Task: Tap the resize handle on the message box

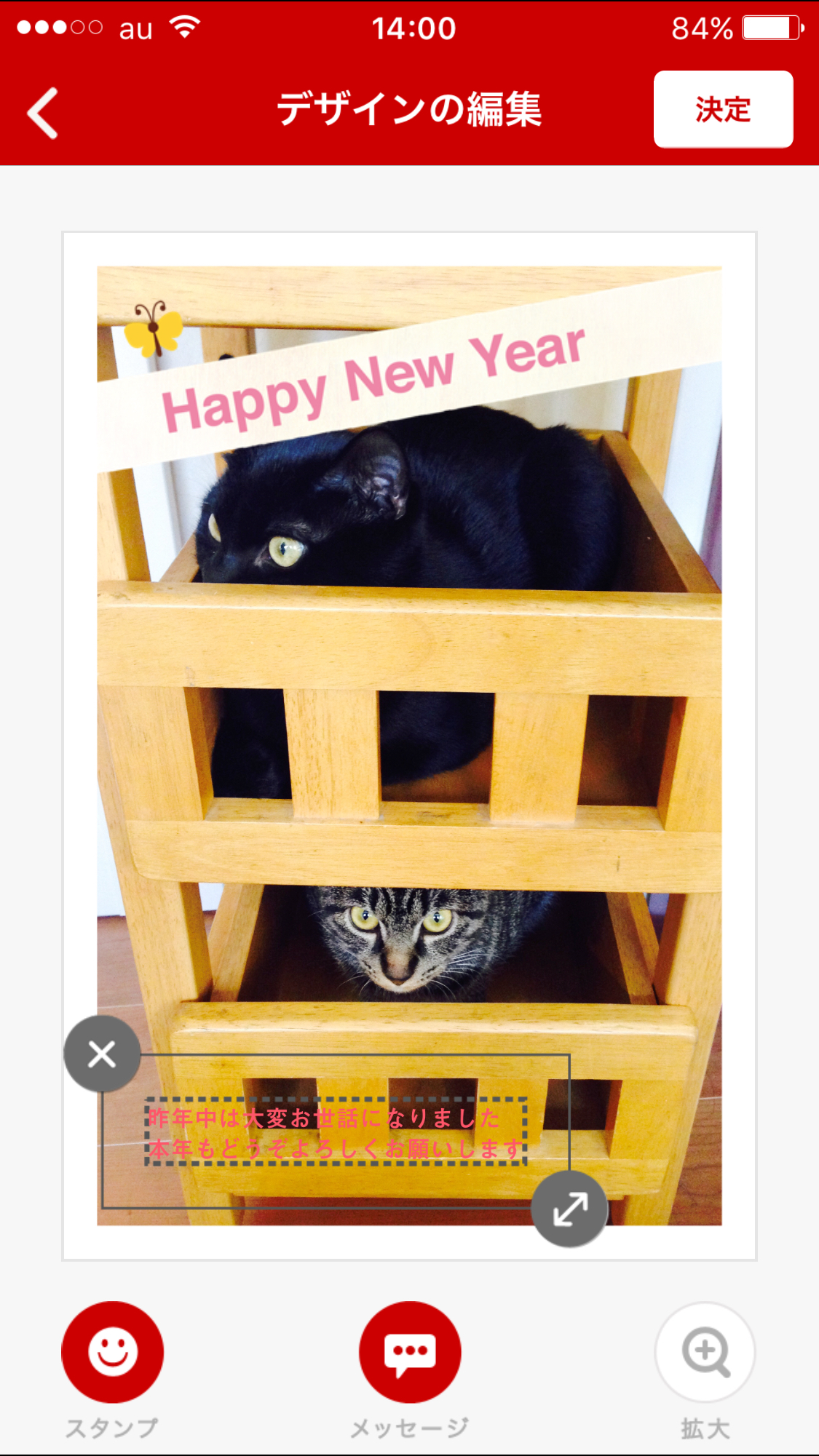Action: 569,1209
